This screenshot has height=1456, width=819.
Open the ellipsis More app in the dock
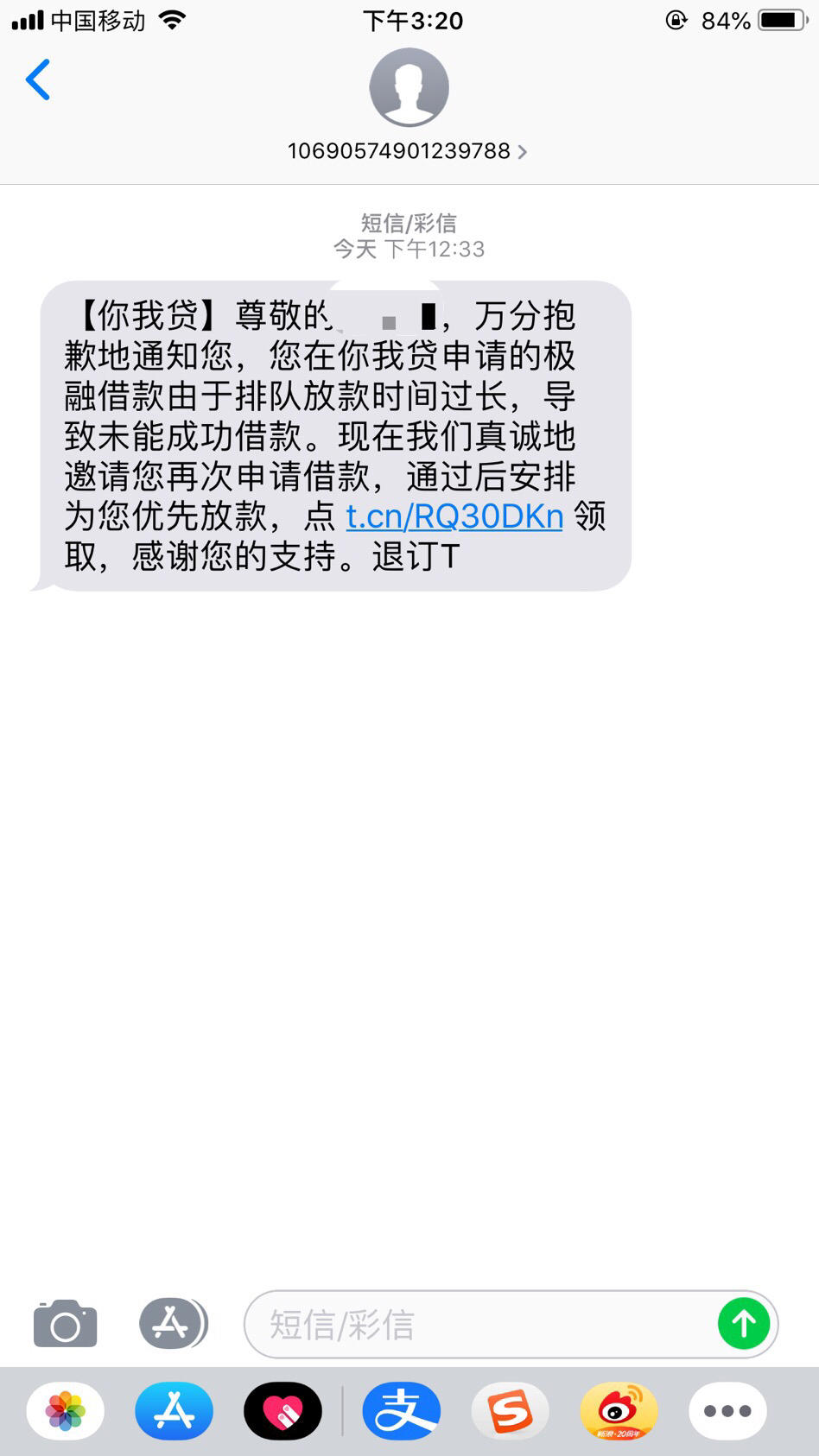coord(727,1409)
